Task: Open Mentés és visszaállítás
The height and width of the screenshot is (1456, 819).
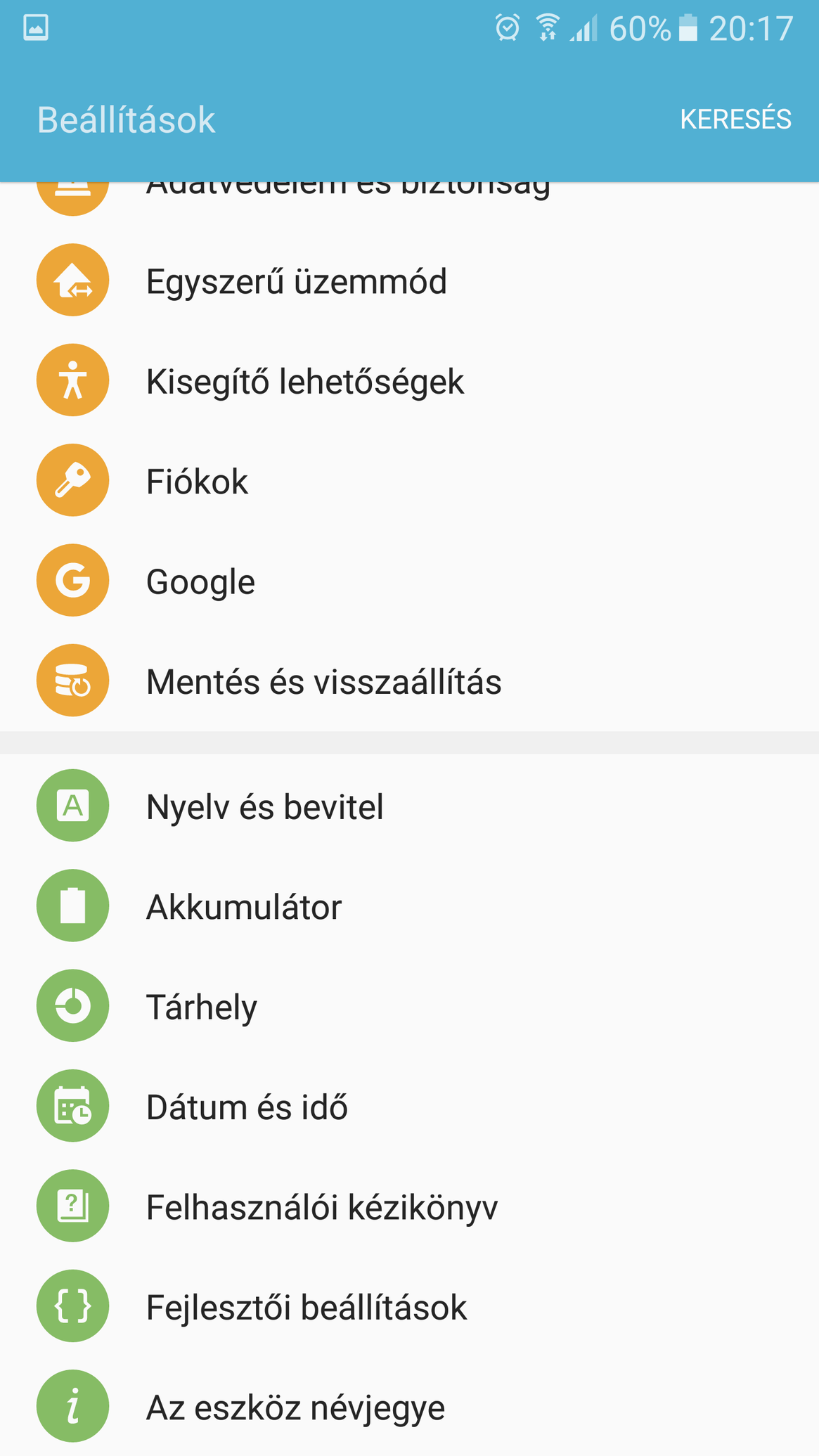Action: pos(409,681)
